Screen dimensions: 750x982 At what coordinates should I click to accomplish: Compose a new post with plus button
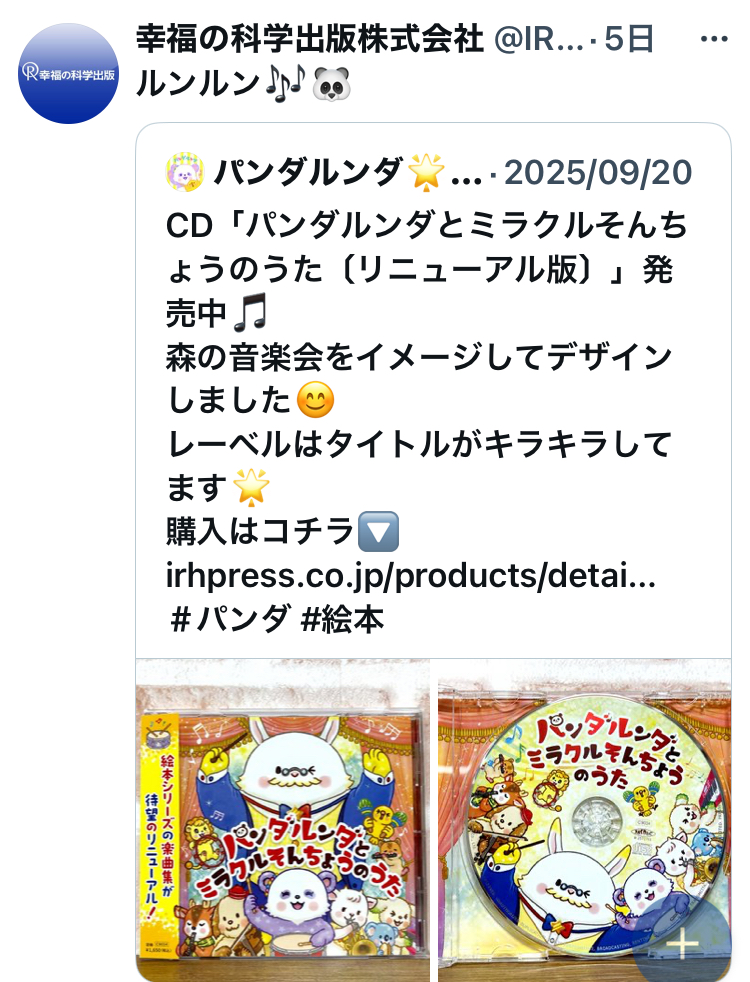[684, 943]
